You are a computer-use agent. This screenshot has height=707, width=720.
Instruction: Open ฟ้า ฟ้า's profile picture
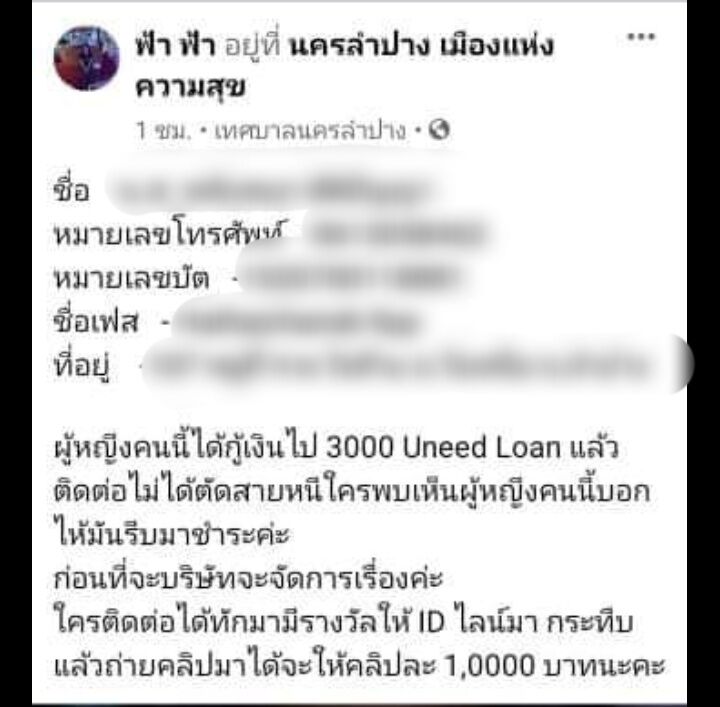[86, 58]
